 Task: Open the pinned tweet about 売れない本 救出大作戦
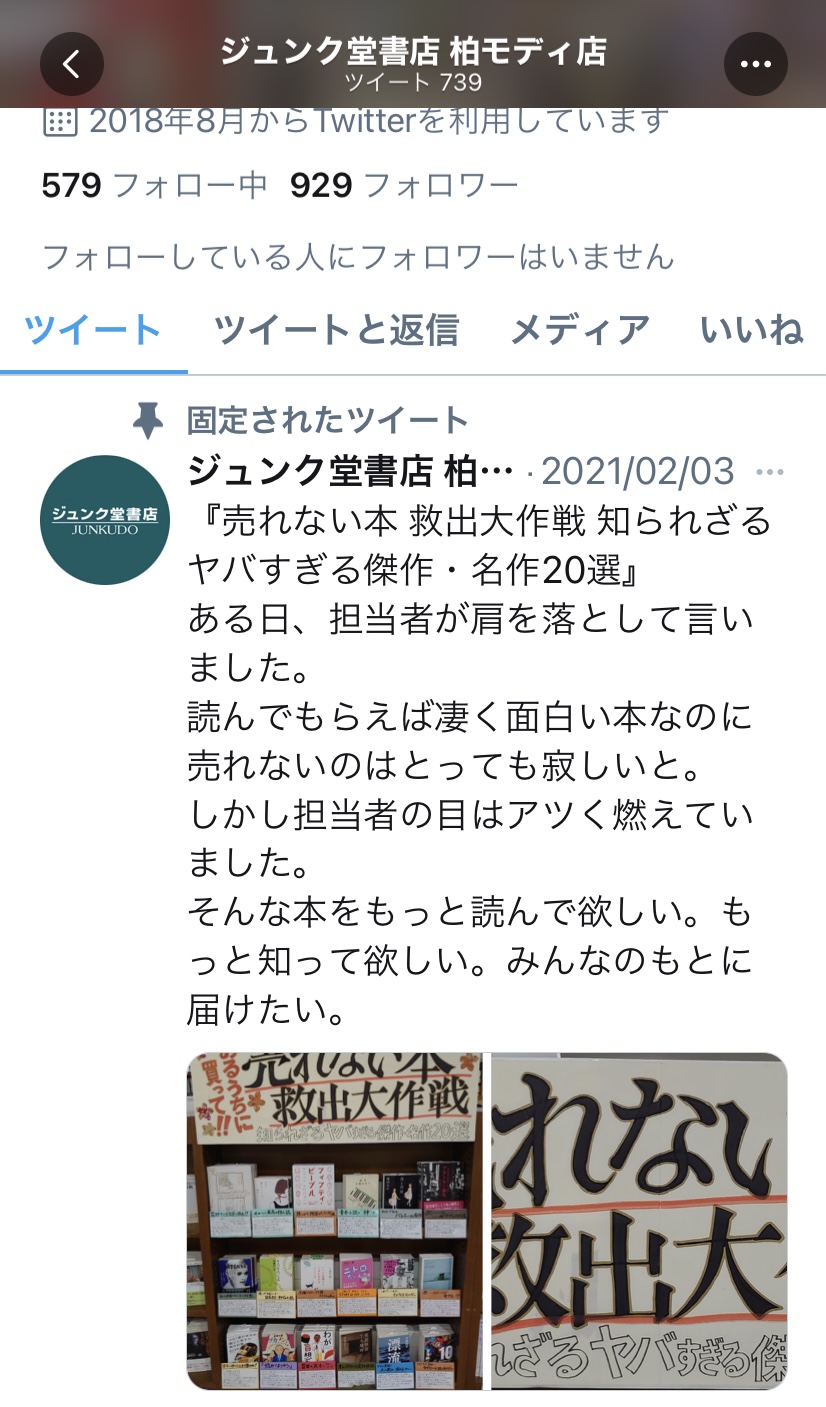[470, 760]
